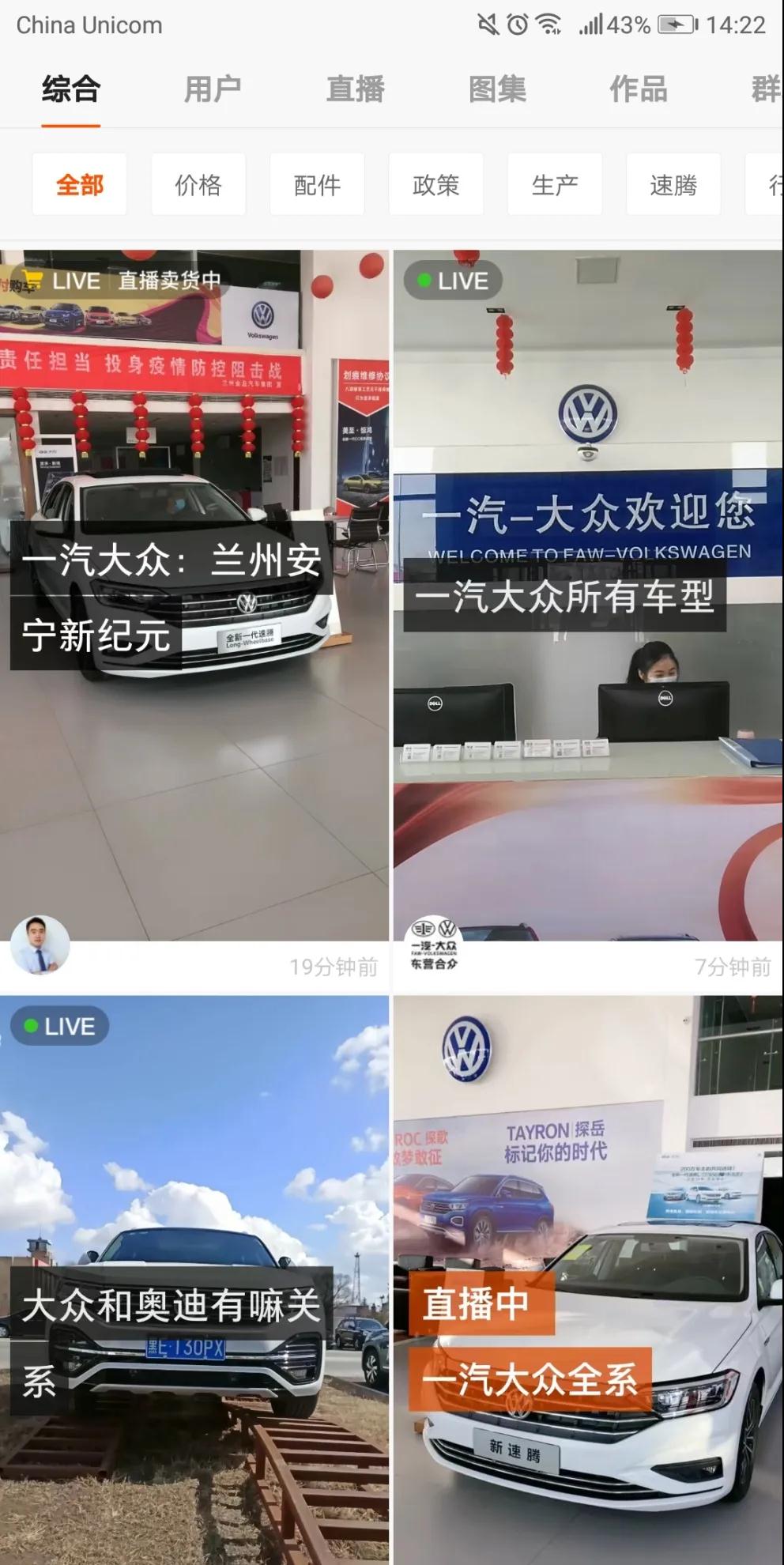Tap the 生产 filter chip
This screenshot has height=1565, width=784.
pos(555,186)
